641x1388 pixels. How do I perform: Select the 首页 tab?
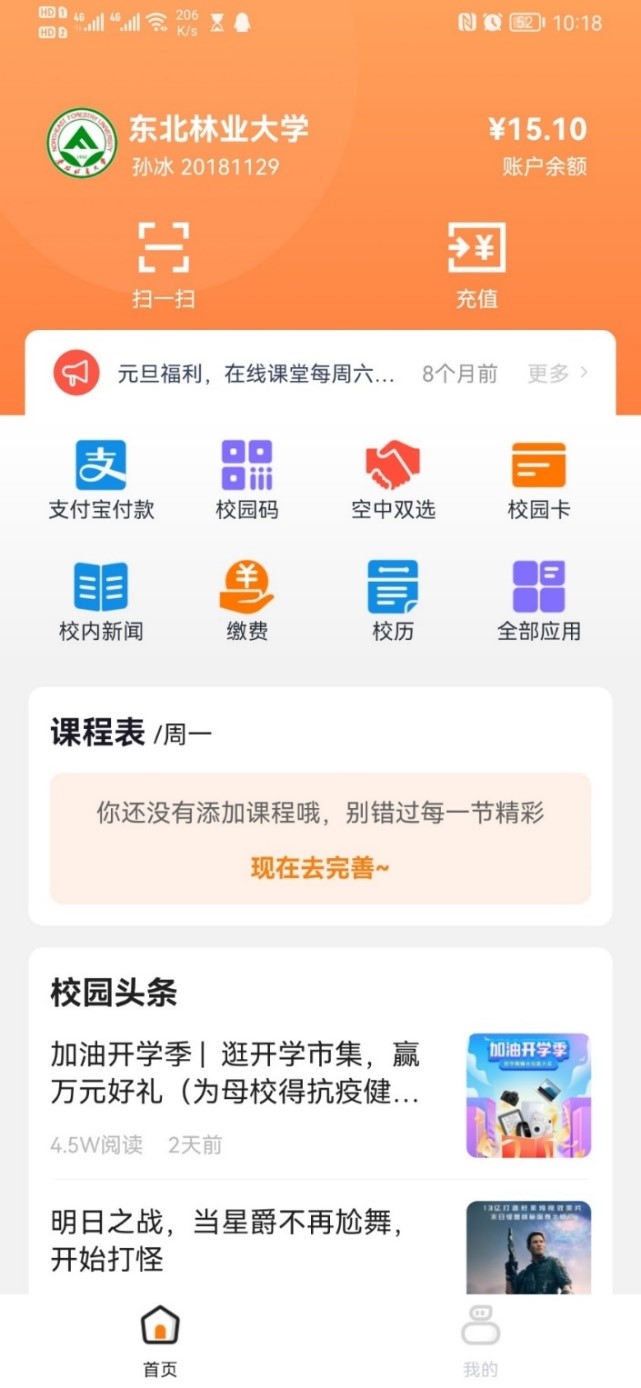[160, 1340]
